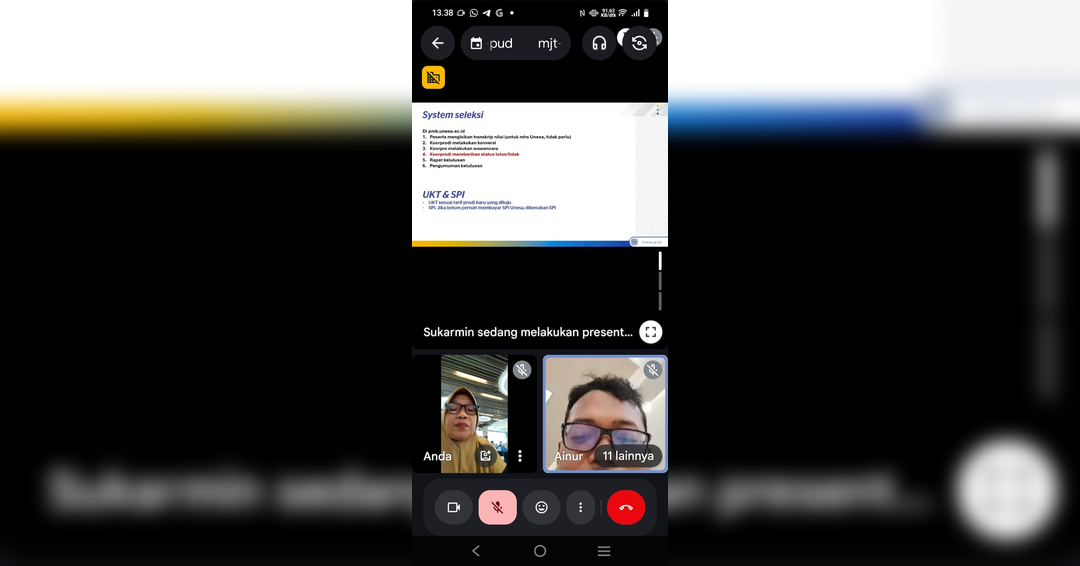The image size is (1080, 566).
Task: Open meeting details from the pud-mjt code pill
Action: coord(516,43)
